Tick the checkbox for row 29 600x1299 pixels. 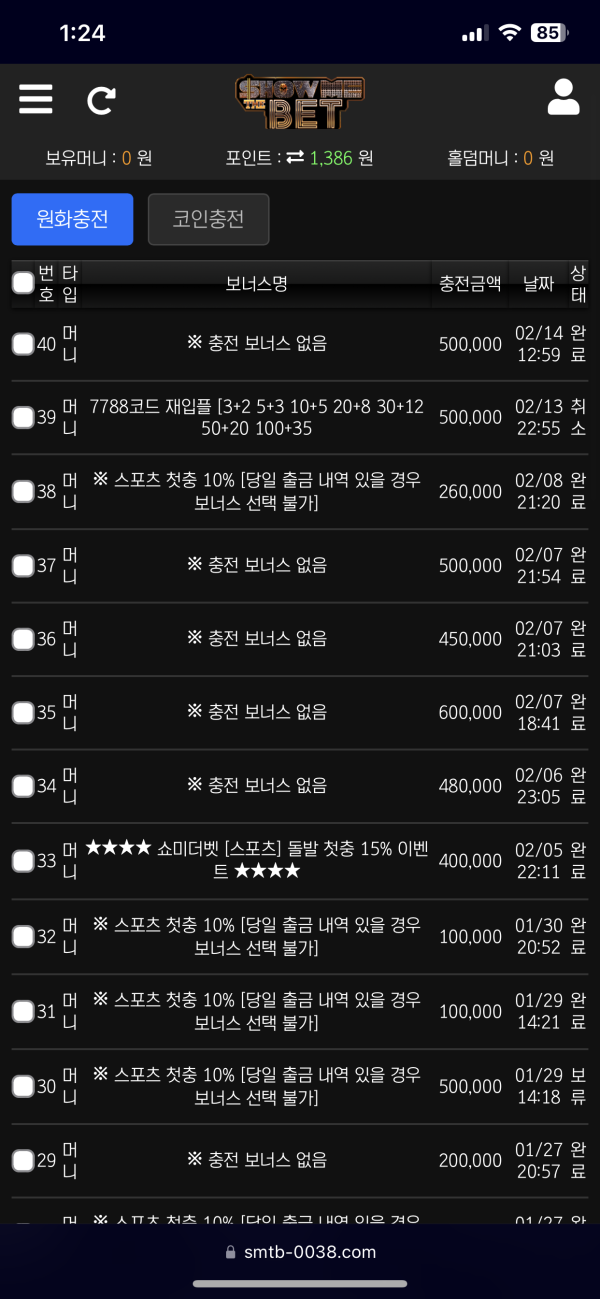tap(23, 1160)
